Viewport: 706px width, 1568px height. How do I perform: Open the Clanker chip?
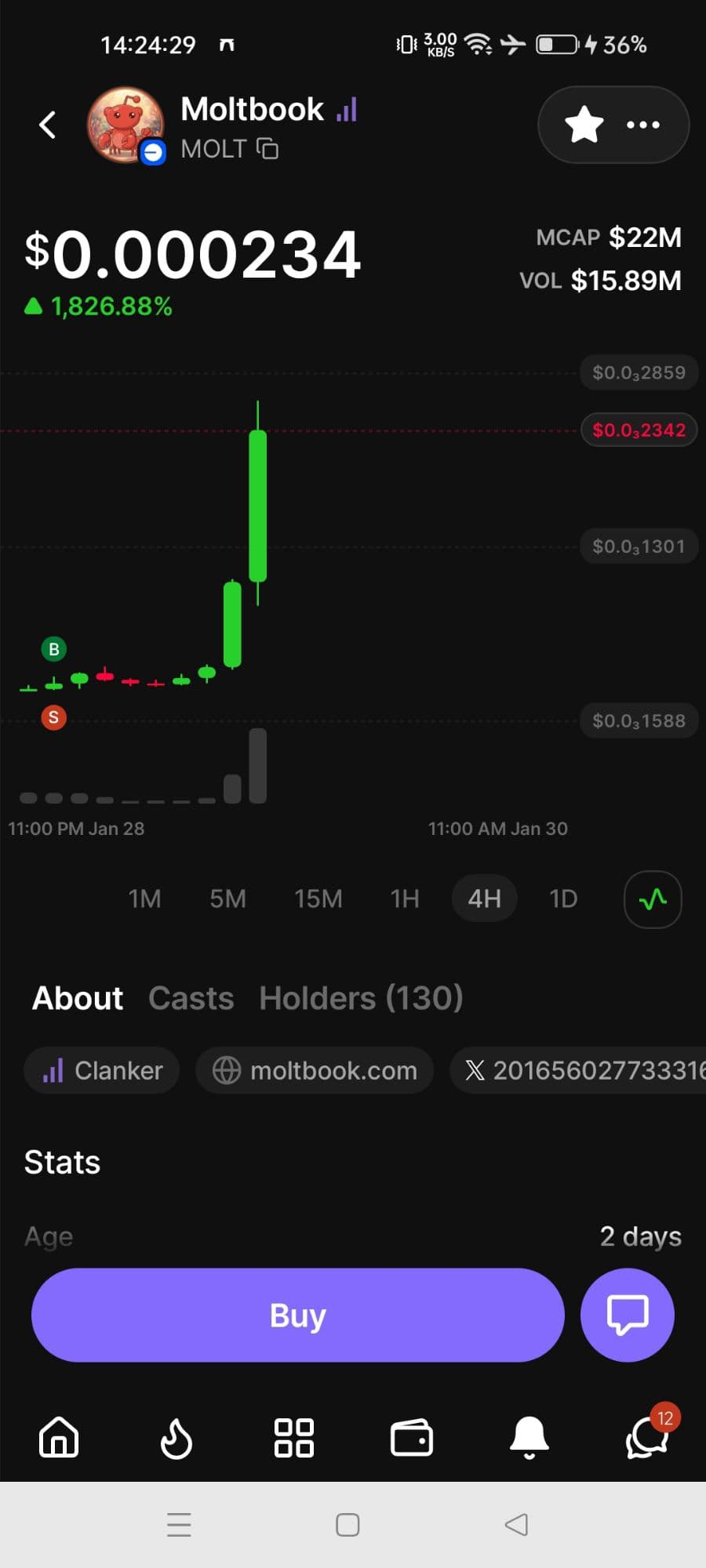point(102,1070)
